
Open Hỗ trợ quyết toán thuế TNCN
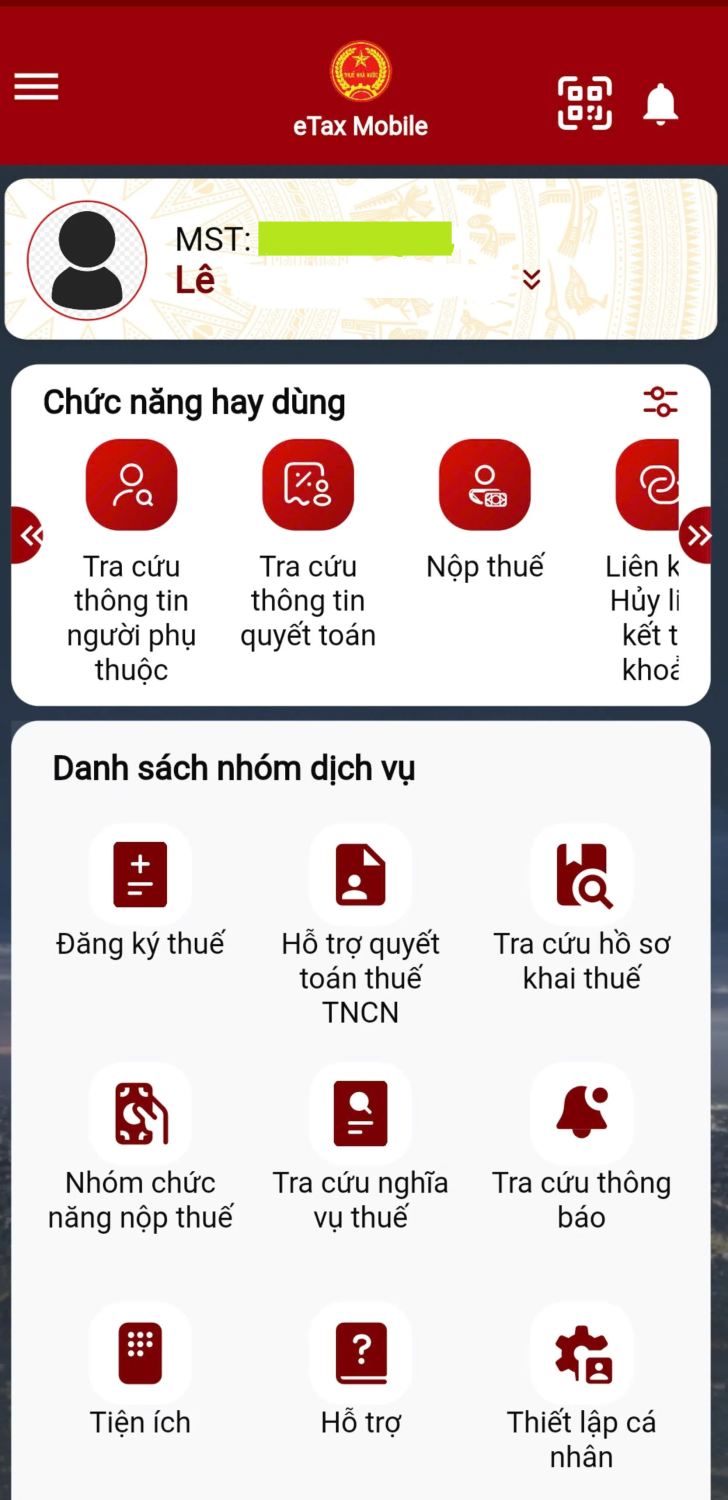pos(360,875)
